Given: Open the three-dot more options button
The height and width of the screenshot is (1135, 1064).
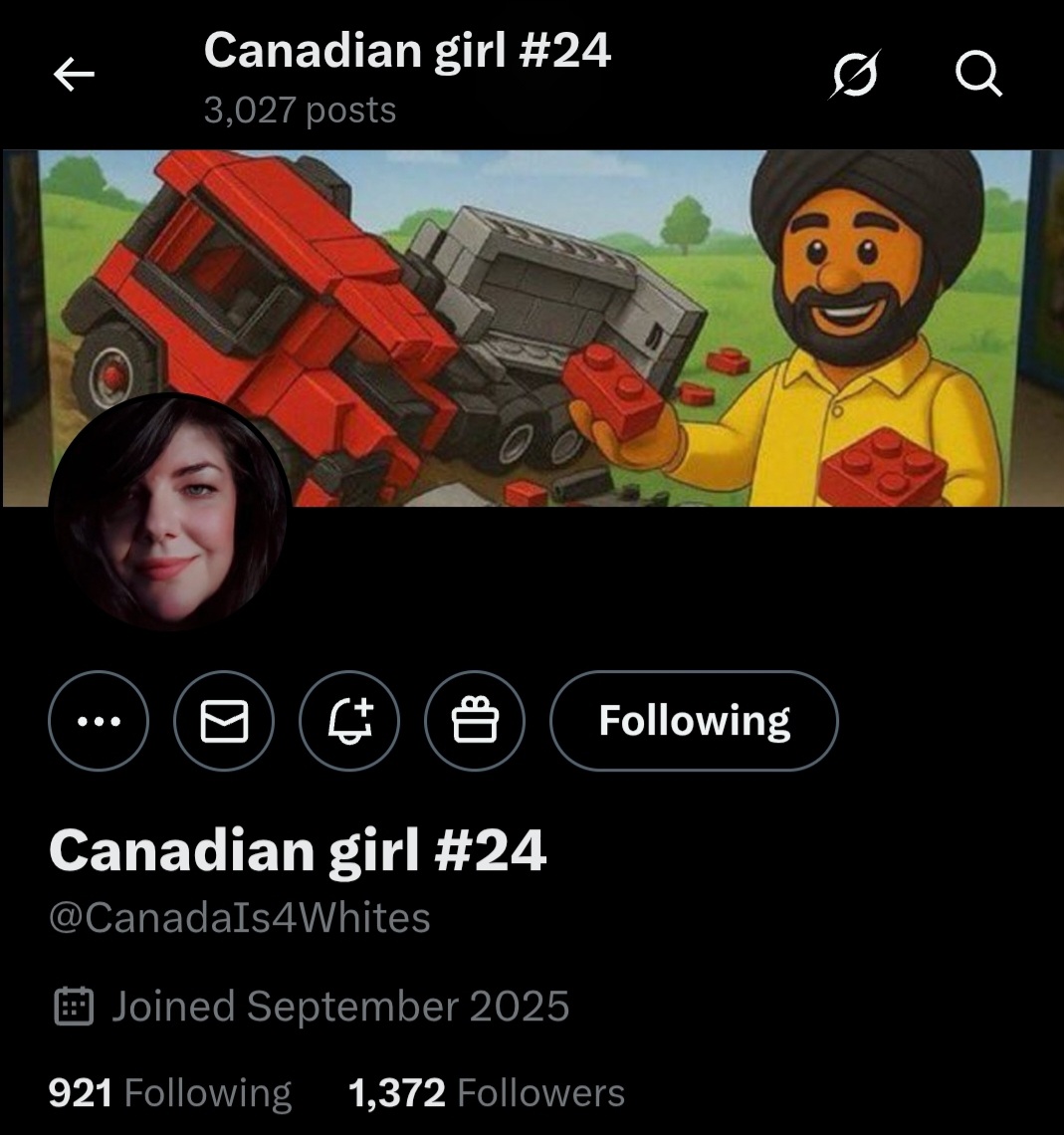Looking at the screenshot, I should tap(99, 721).
